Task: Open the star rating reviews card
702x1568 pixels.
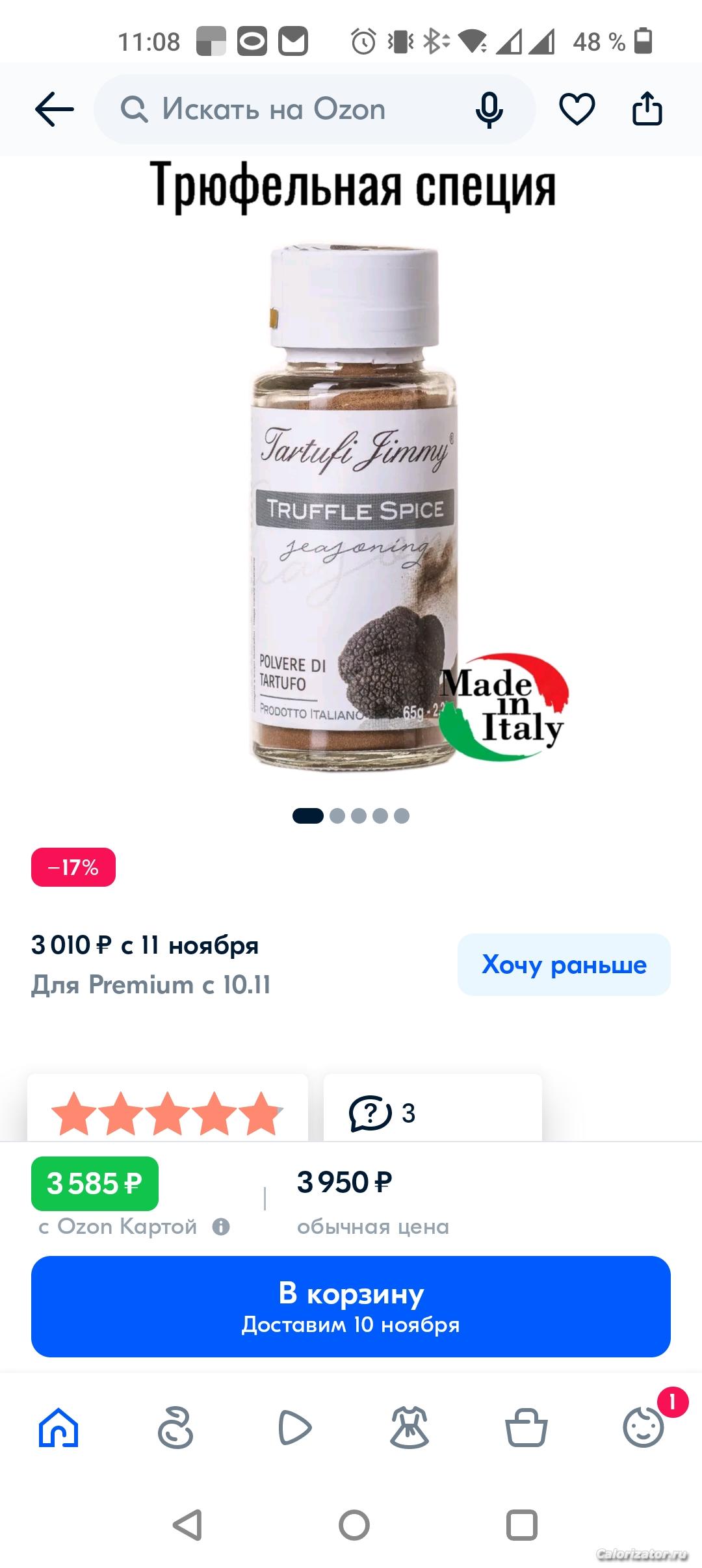Action: pyautogui.click(x=167, y=1113)
